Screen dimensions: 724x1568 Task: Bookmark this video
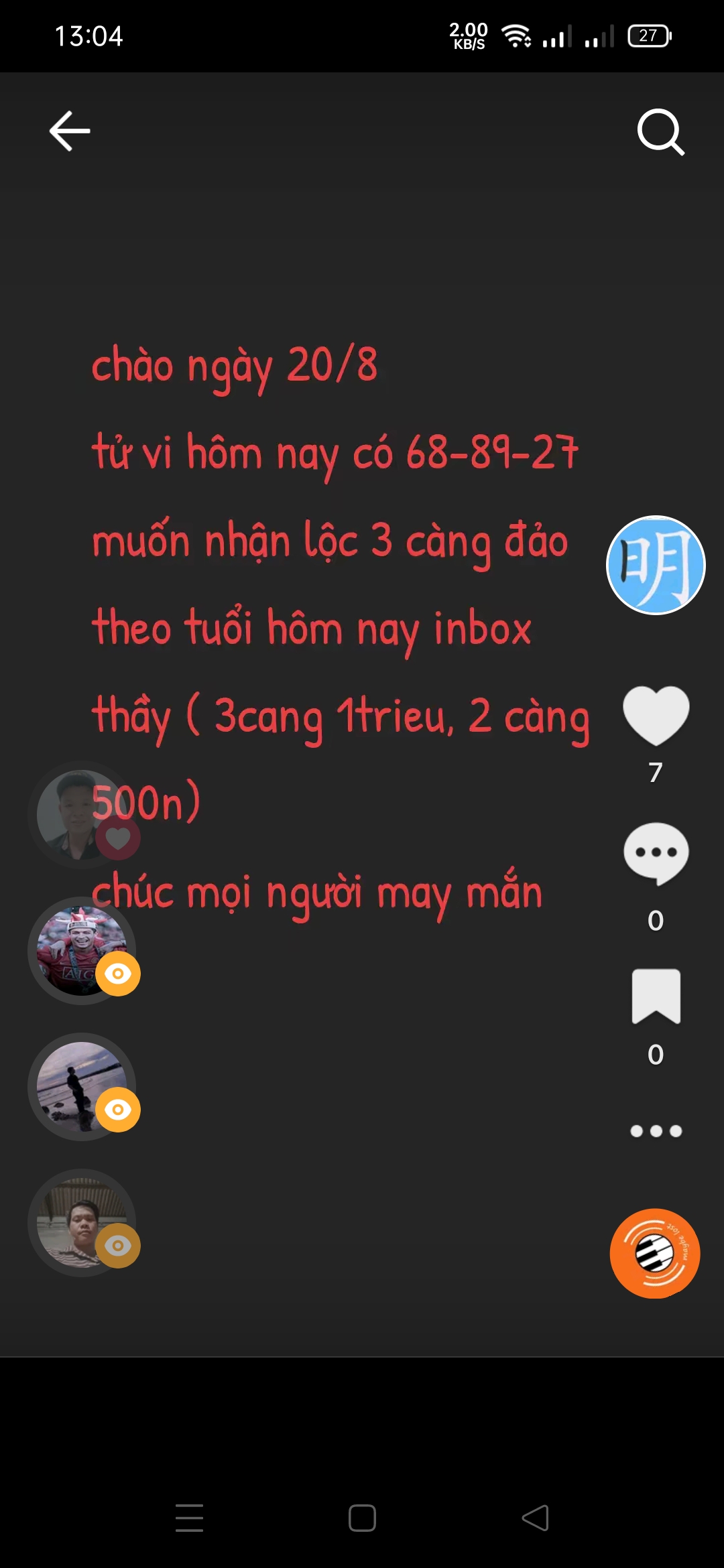click(656, 996)
